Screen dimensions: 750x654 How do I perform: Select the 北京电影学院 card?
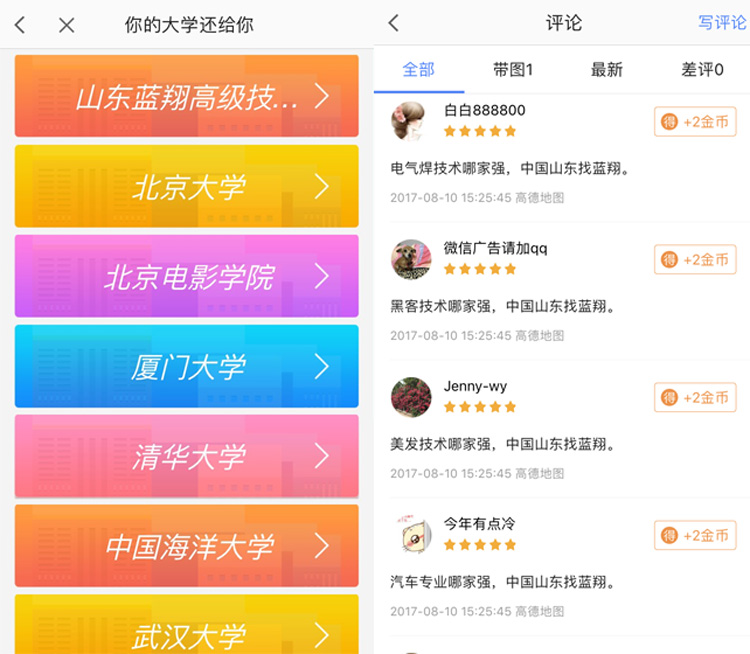click(x=186, y=276)
